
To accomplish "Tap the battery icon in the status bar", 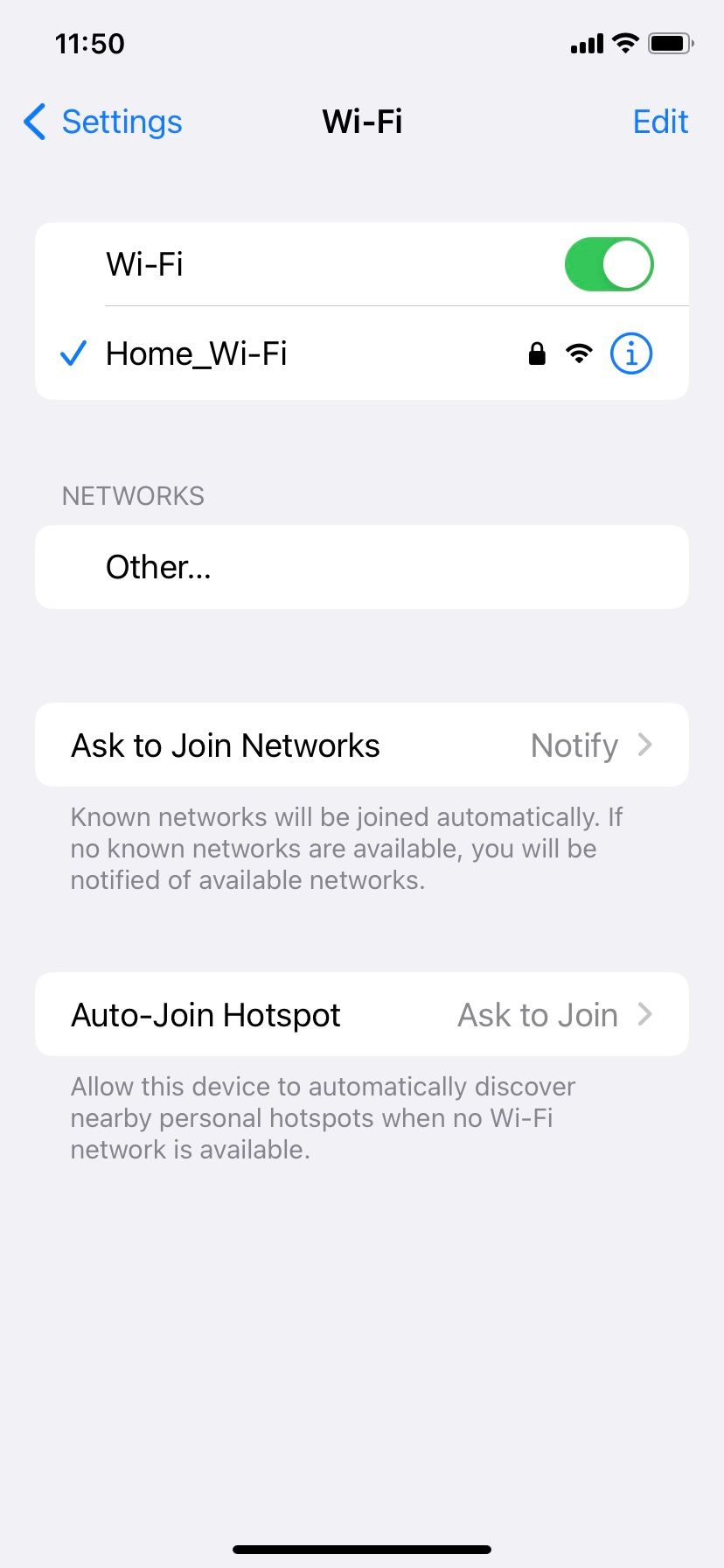I will point(670,44).
